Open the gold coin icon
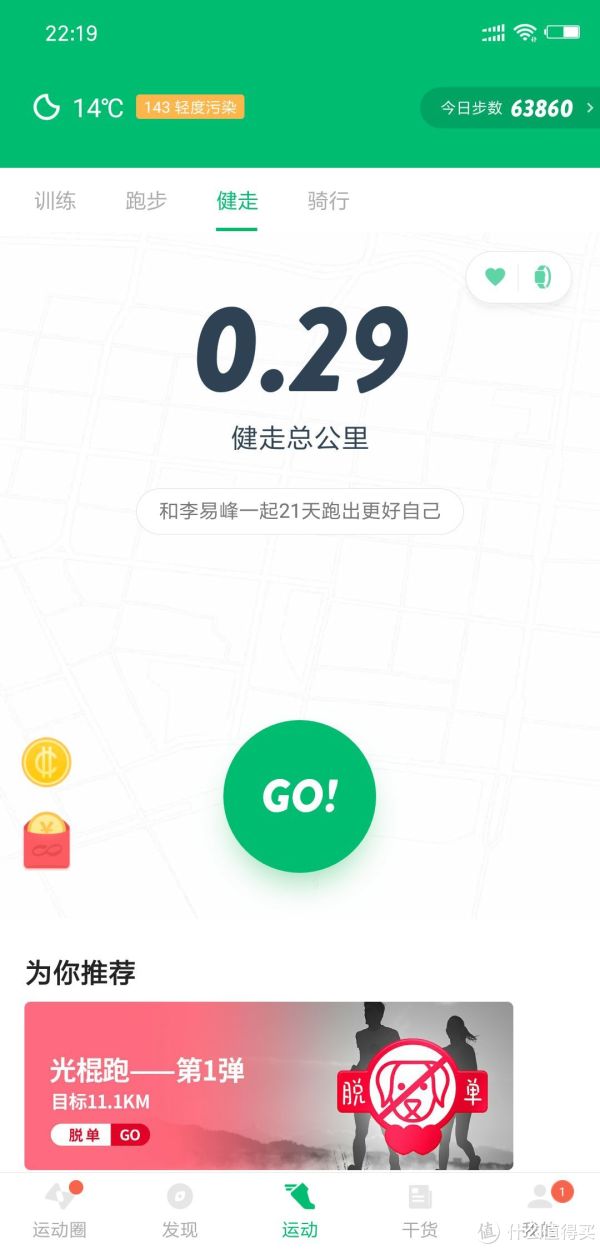The image size is (600, 1249). click(x=46, y=763)
